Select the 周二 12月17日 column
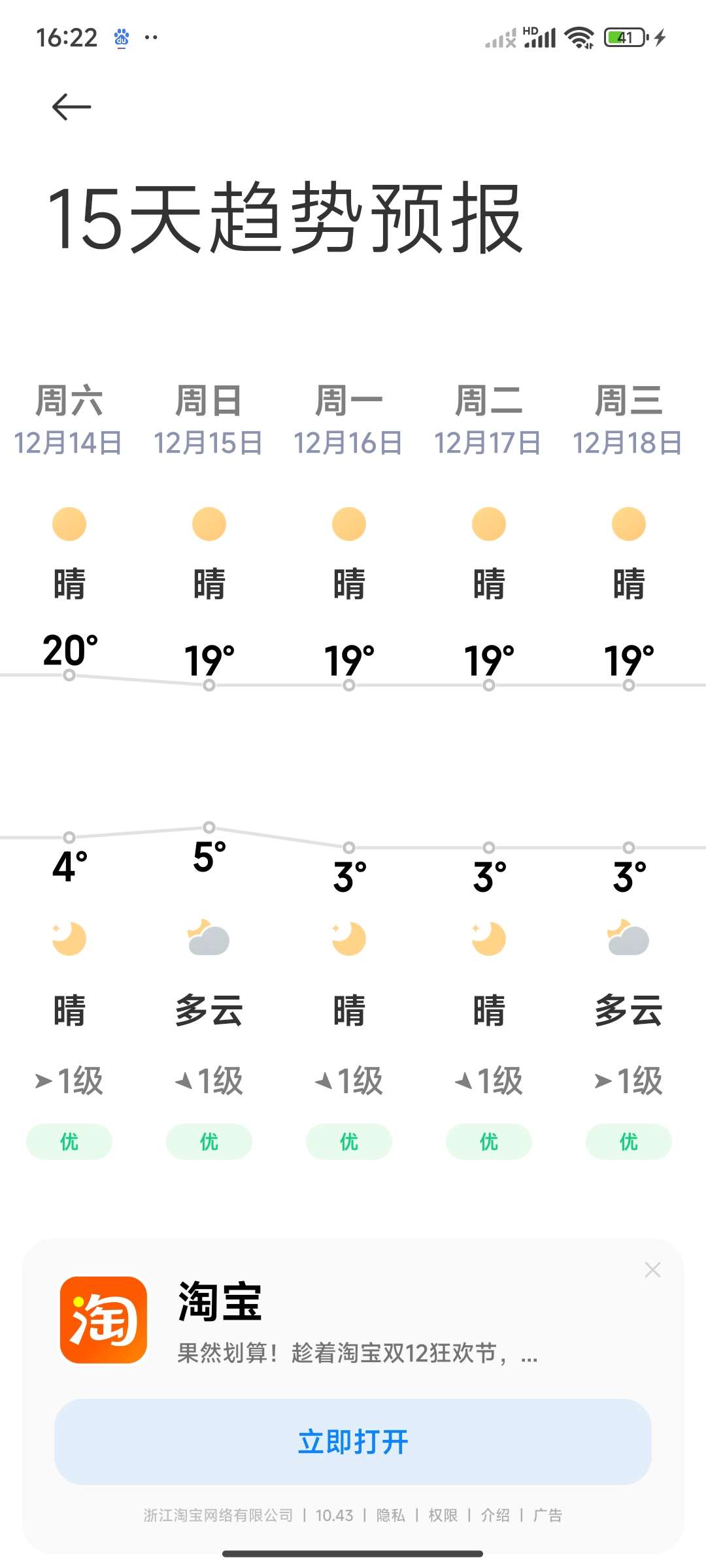This screenshot has width=706, height=1568. click(x=489, y=420)
